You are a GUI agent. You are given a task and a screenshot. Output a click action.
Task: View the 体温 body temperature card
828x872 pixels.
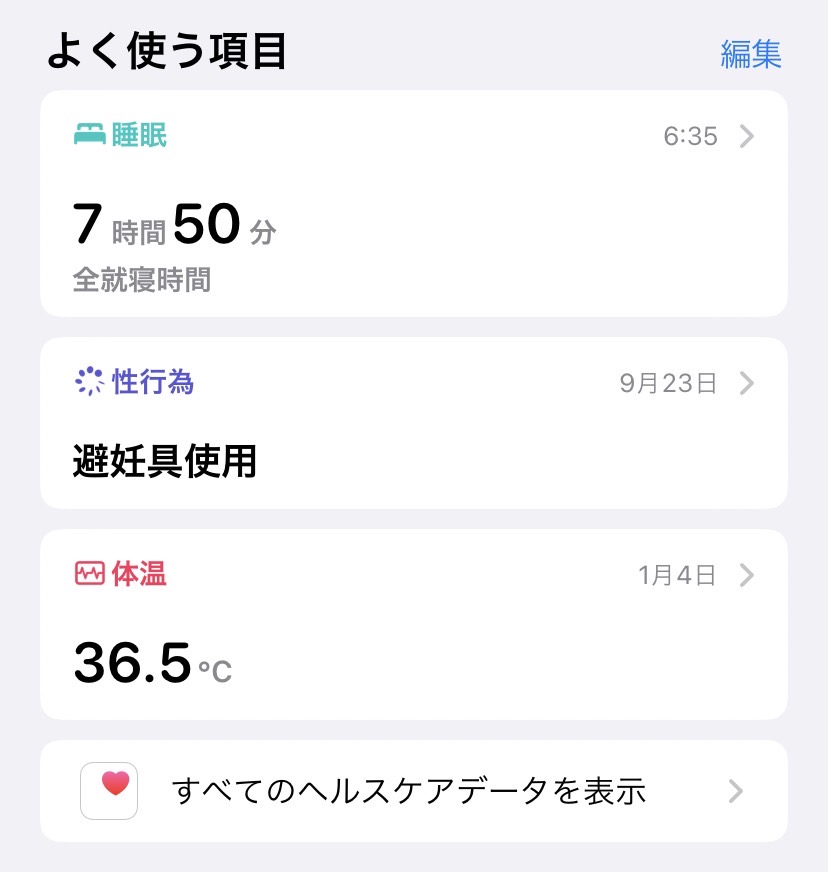413,624
